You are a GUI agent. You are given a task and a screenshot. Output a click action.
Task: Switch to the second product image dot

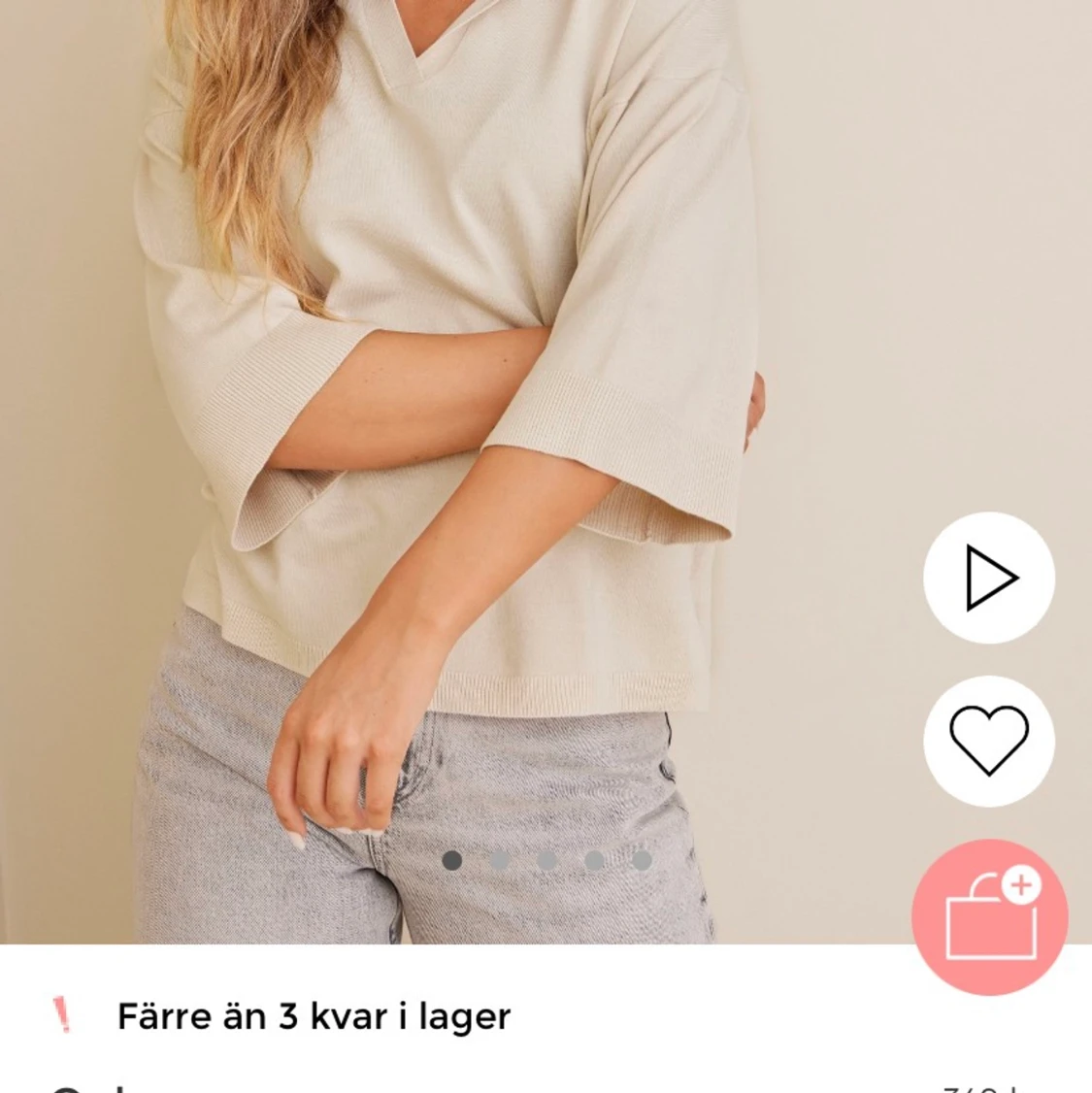[x=498, y=858]
